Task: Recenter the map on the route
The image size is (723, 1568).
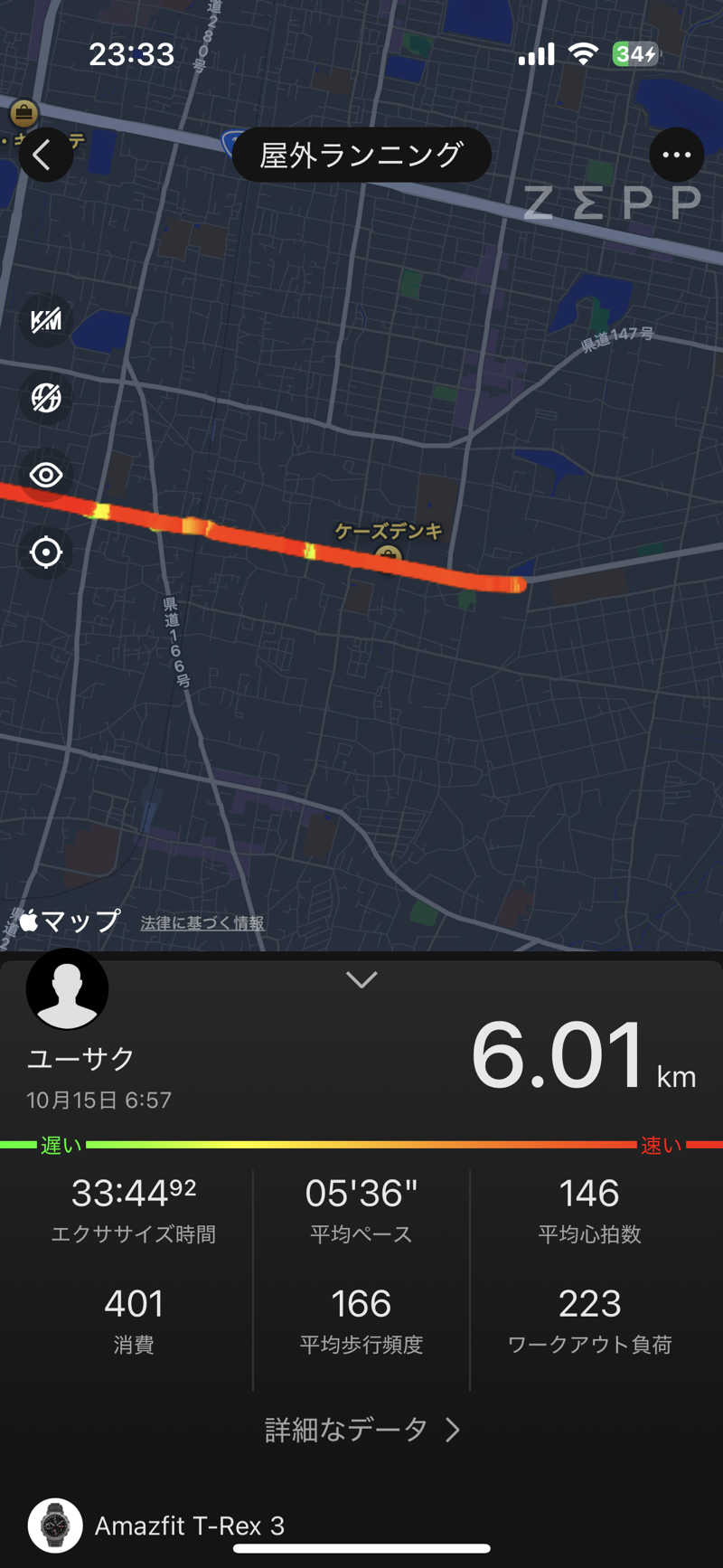Action: click(46, 553)
